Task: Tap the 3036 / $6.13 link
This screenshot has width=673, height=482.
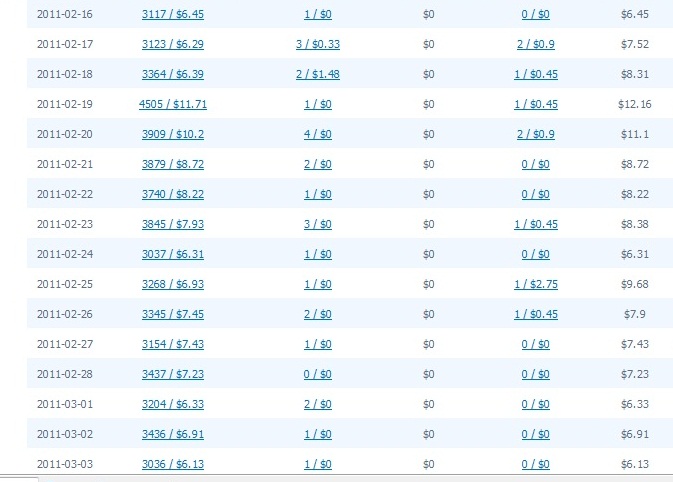Action: [x=170, y=464]
